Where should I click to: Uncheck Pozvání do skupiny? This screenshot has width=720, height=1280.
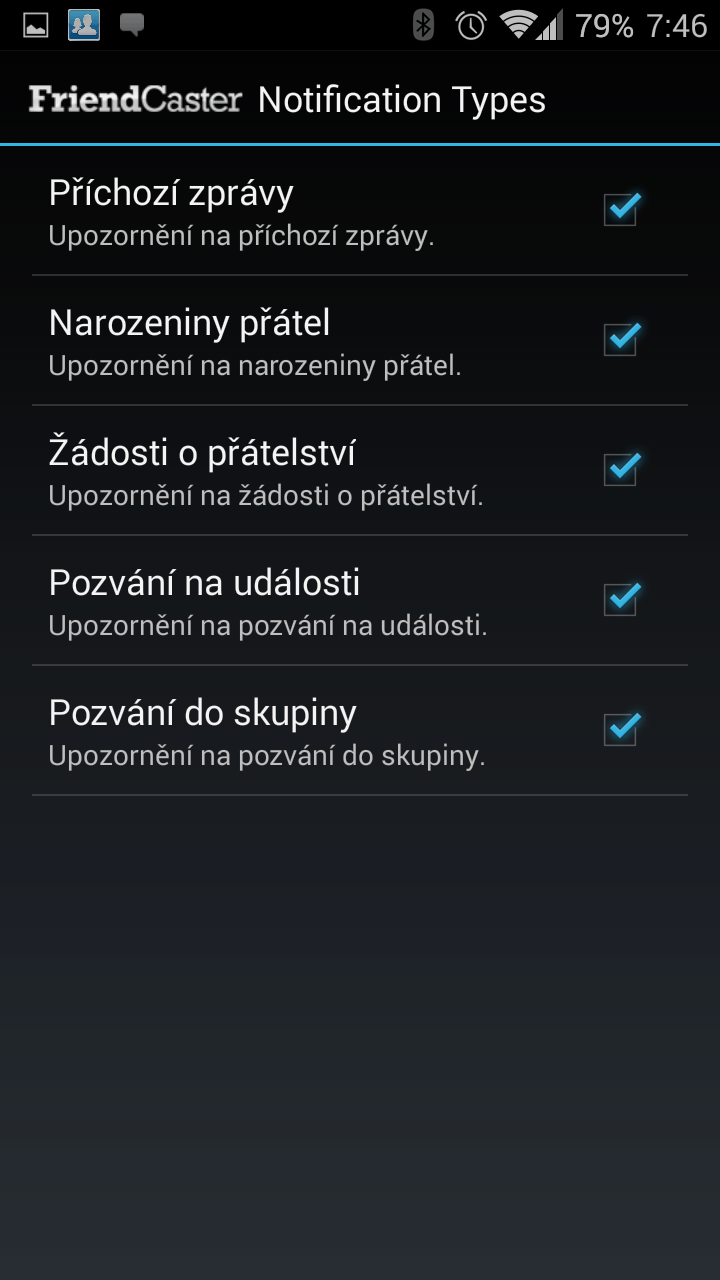pyautogui.click(x=621, y=730)
